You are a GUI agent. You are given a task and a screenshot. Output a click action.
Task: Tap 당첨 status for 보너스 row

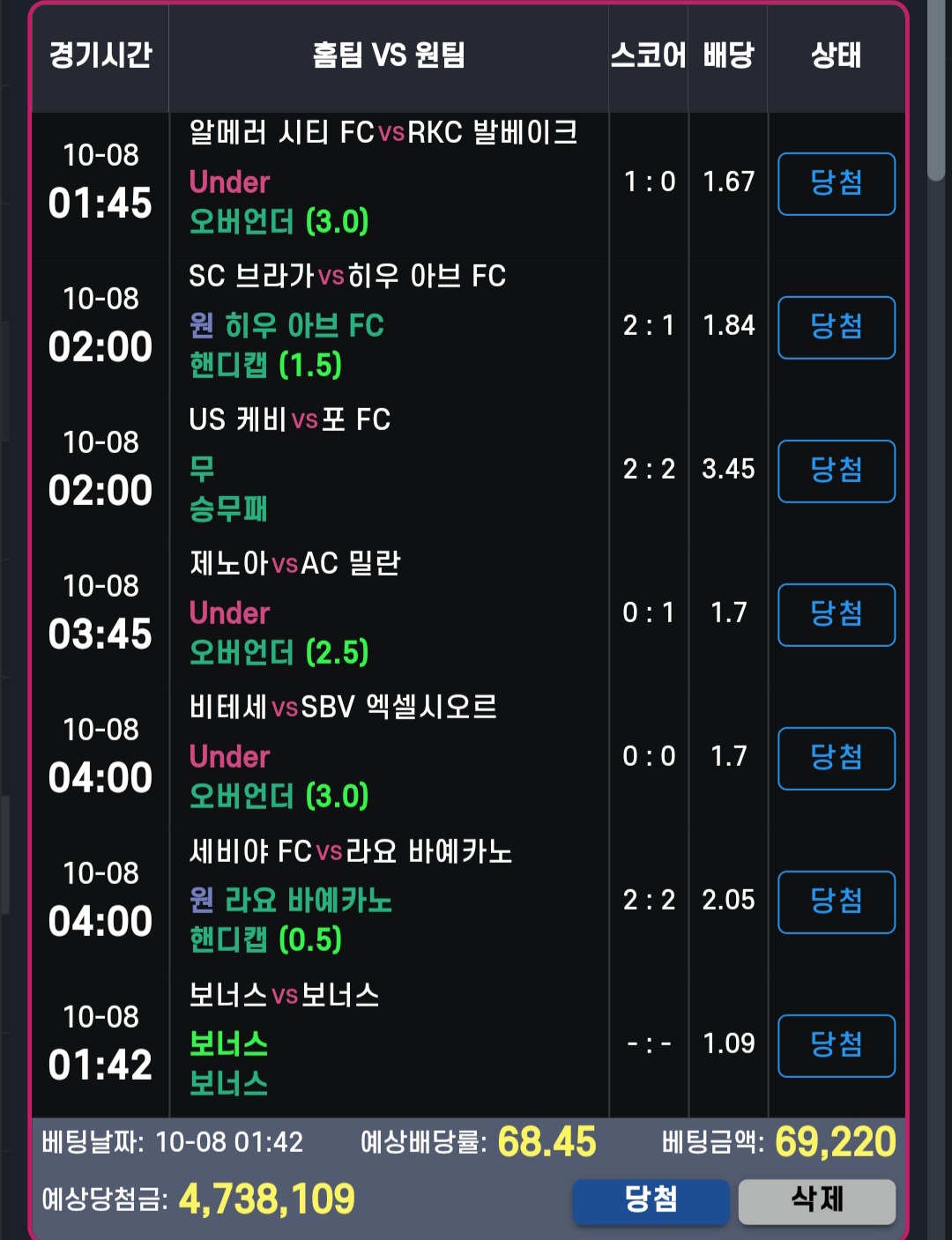pyautogui.click(x=836, y=1045)
